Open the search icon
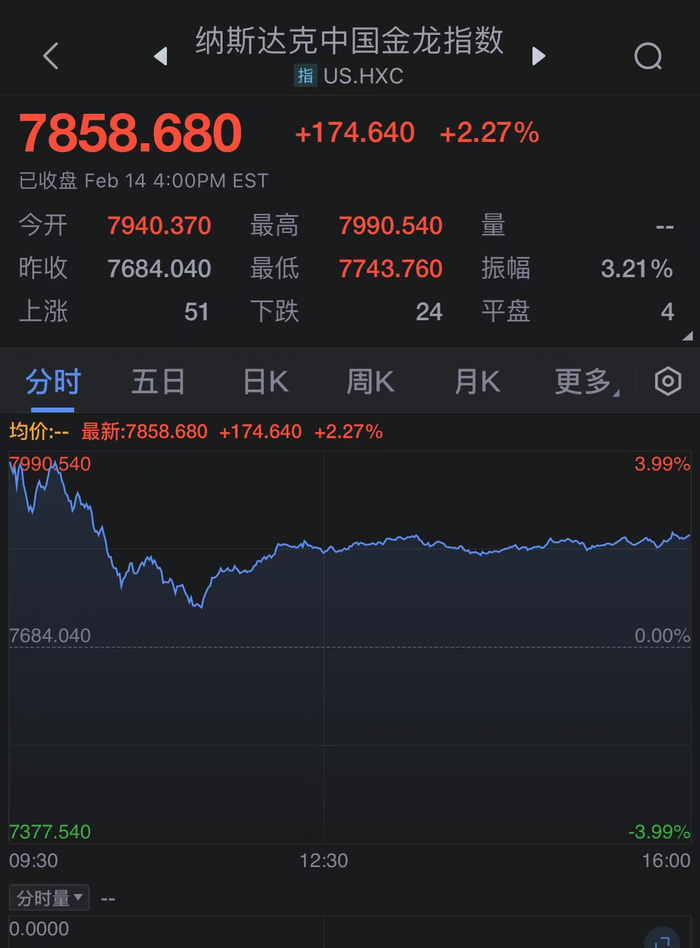 [x=648, y=56]
